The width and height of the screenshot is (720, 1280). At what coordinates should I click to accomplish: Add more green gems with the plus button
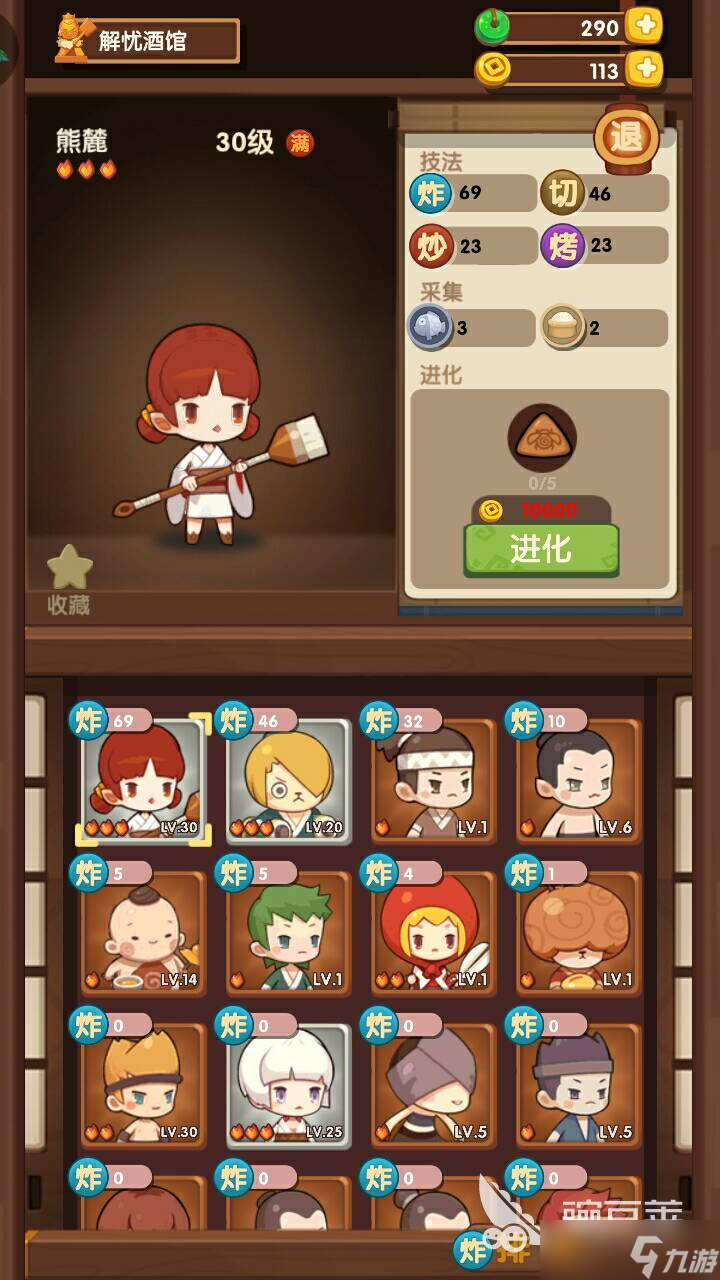(x=644, y=27)
